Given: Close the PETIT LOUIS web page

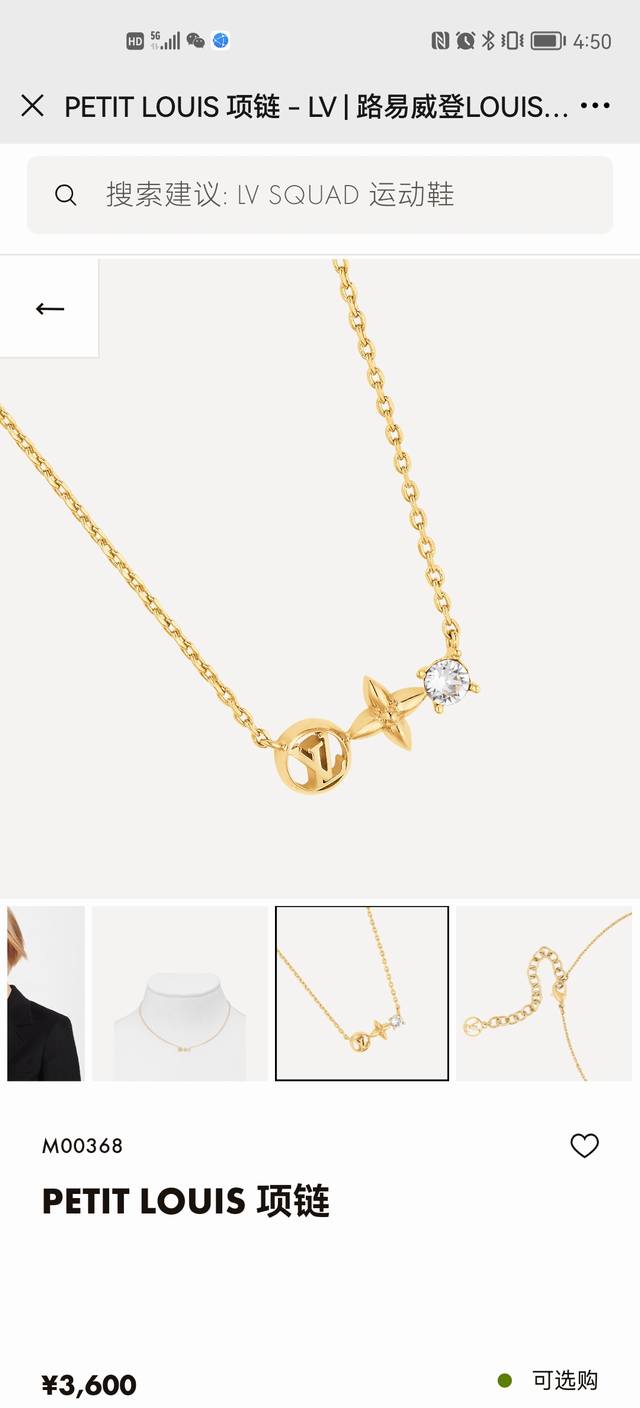Looking at the screenshot, I should (32, 105).
